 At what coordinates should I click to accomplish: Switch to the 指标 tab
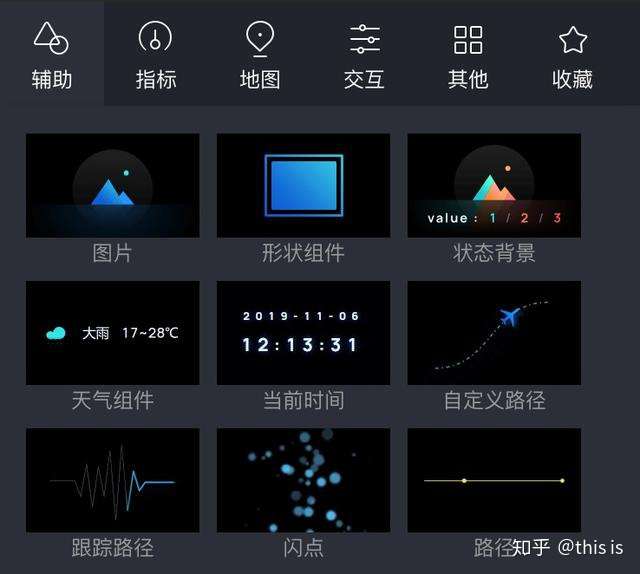point(156,55)
